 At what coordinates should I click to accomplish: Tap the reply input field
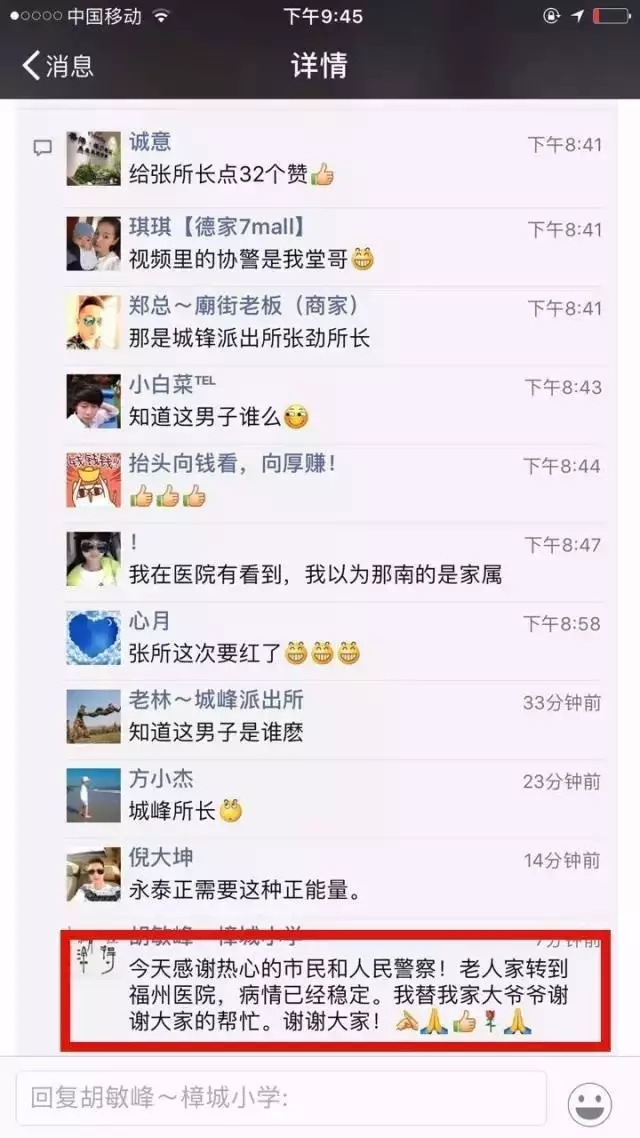pyautogui.click(x=281, y=1098)
